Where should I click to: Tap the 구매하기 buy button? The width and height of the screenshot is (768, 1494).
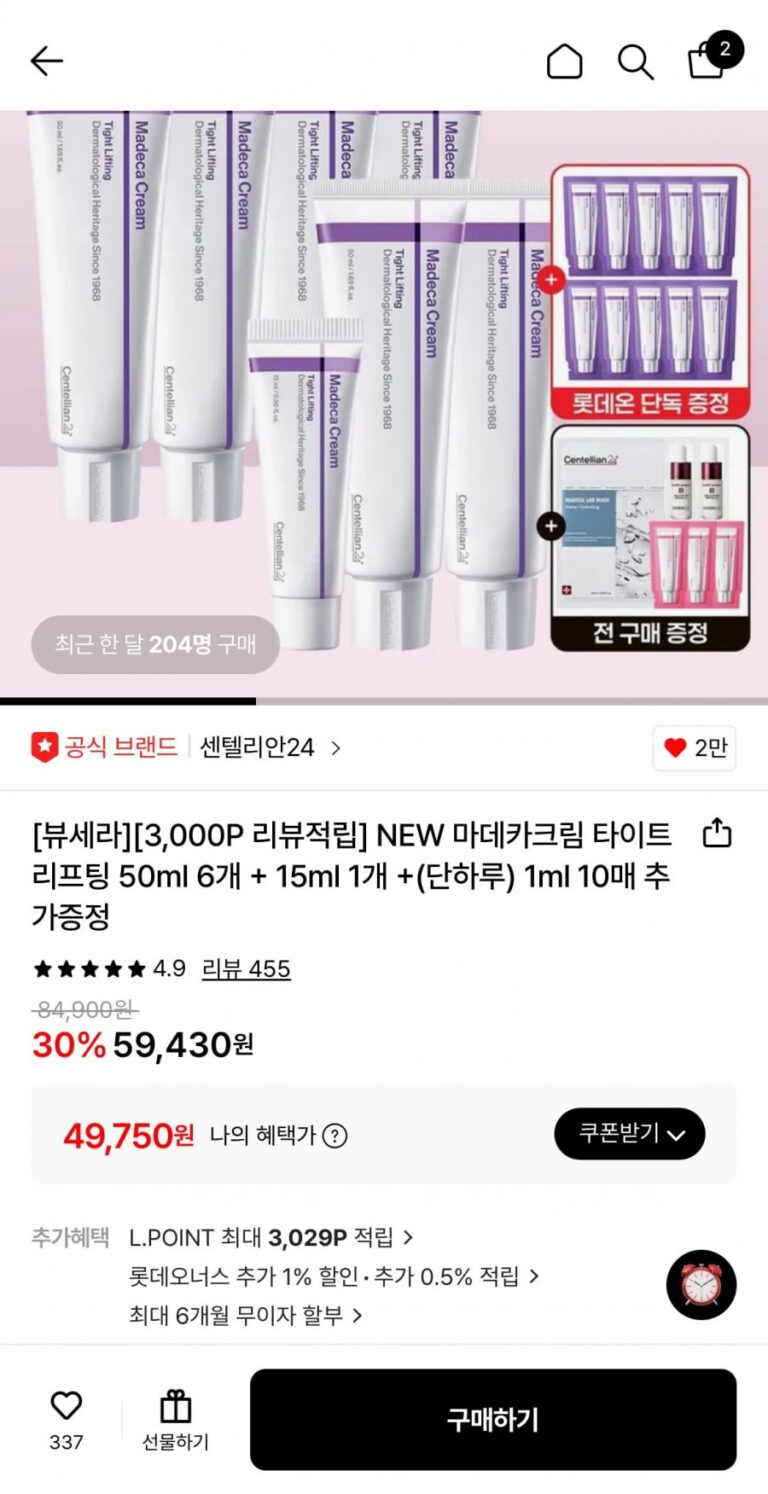(493, 1419)
